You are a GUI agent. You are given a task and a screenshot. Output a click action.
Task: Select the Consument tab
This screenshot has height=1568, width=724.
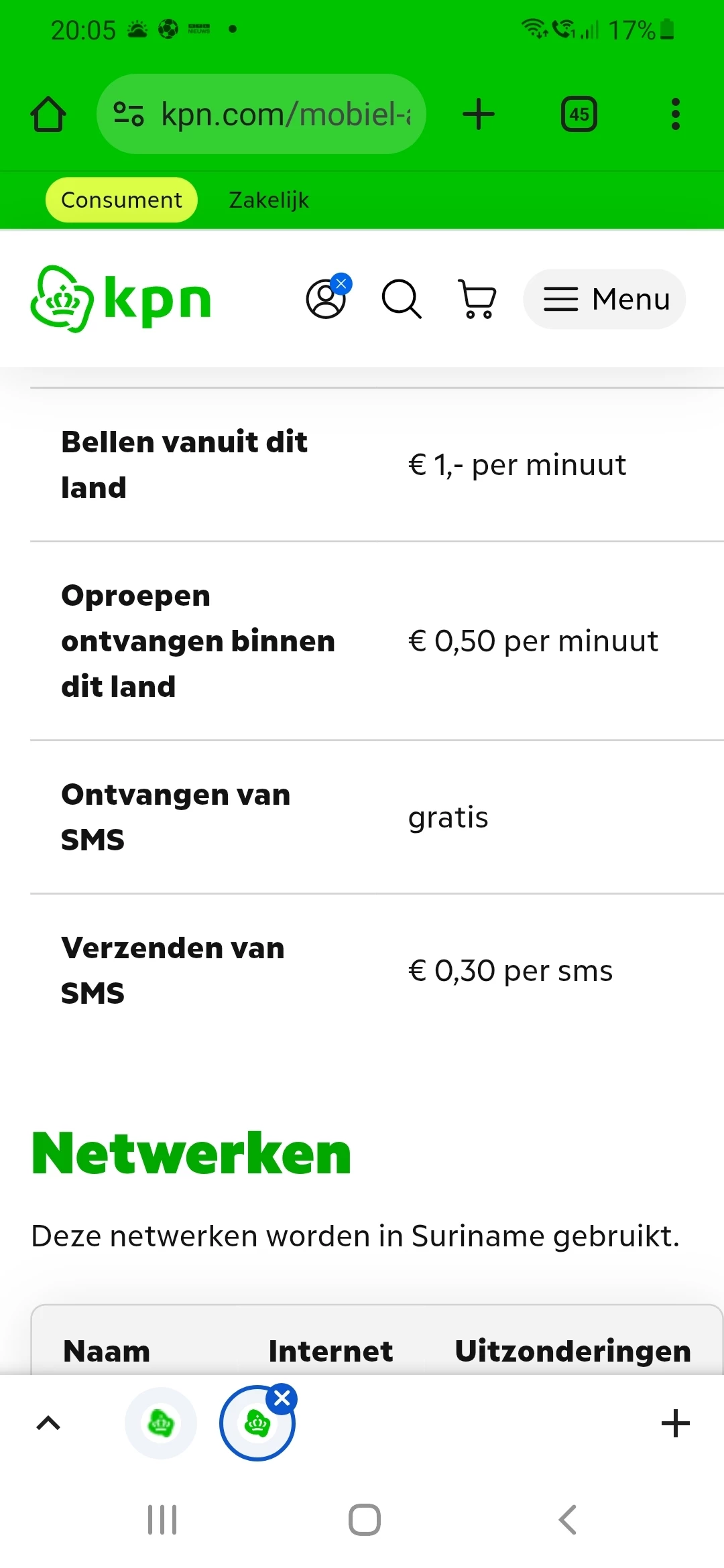coord(121,200)
